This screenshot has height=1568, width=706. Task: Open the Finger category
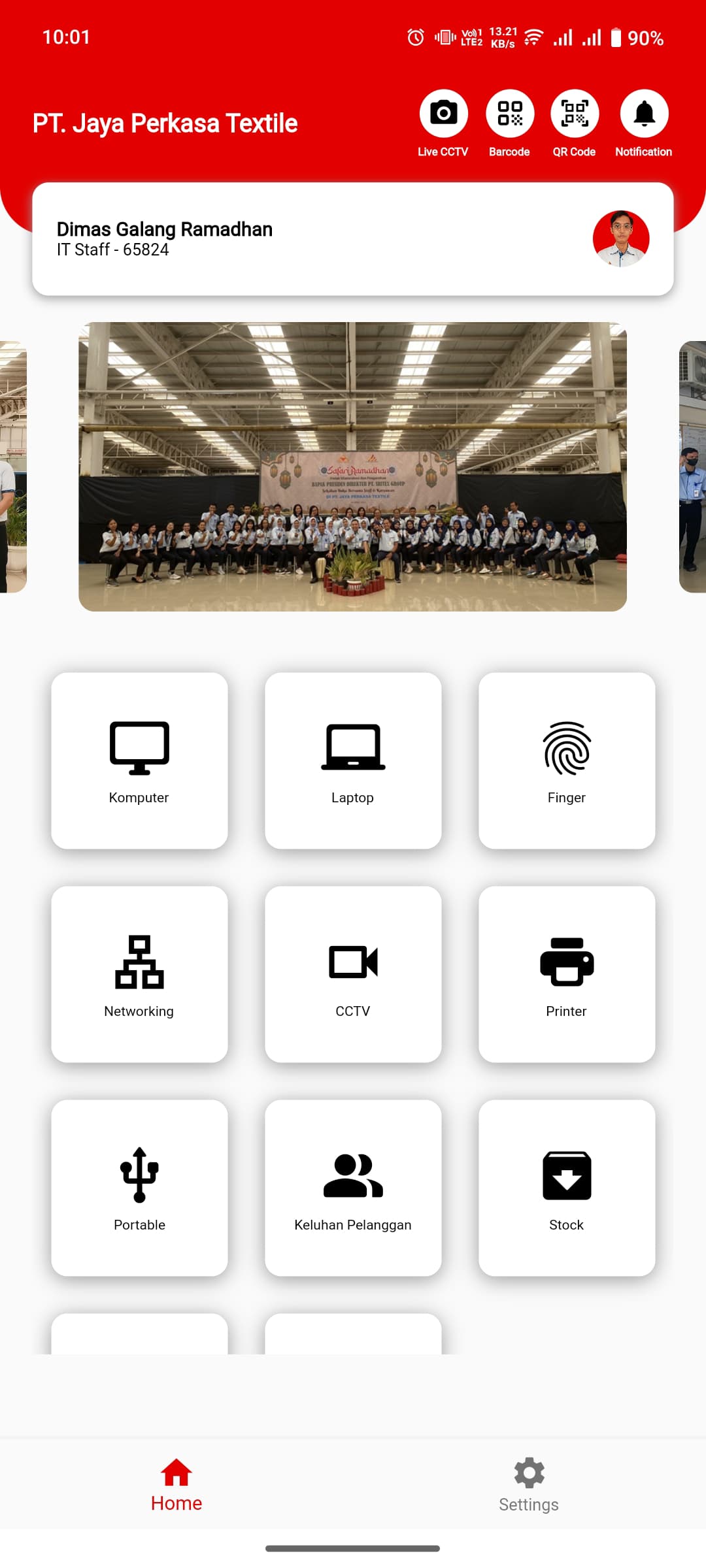click(567, 760)
